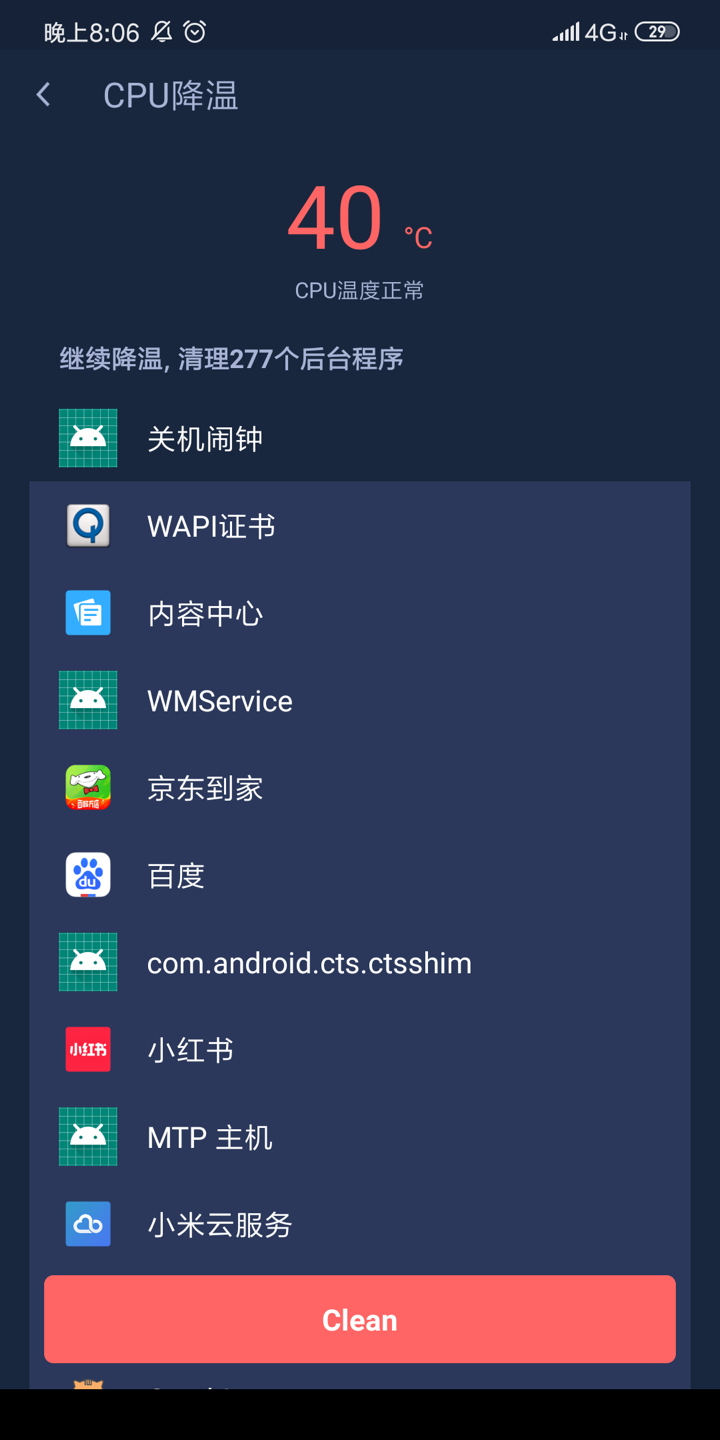The image size is (720, 1440).
Task: Click the CPU温度正常 status text
Action: click(359, 290)
